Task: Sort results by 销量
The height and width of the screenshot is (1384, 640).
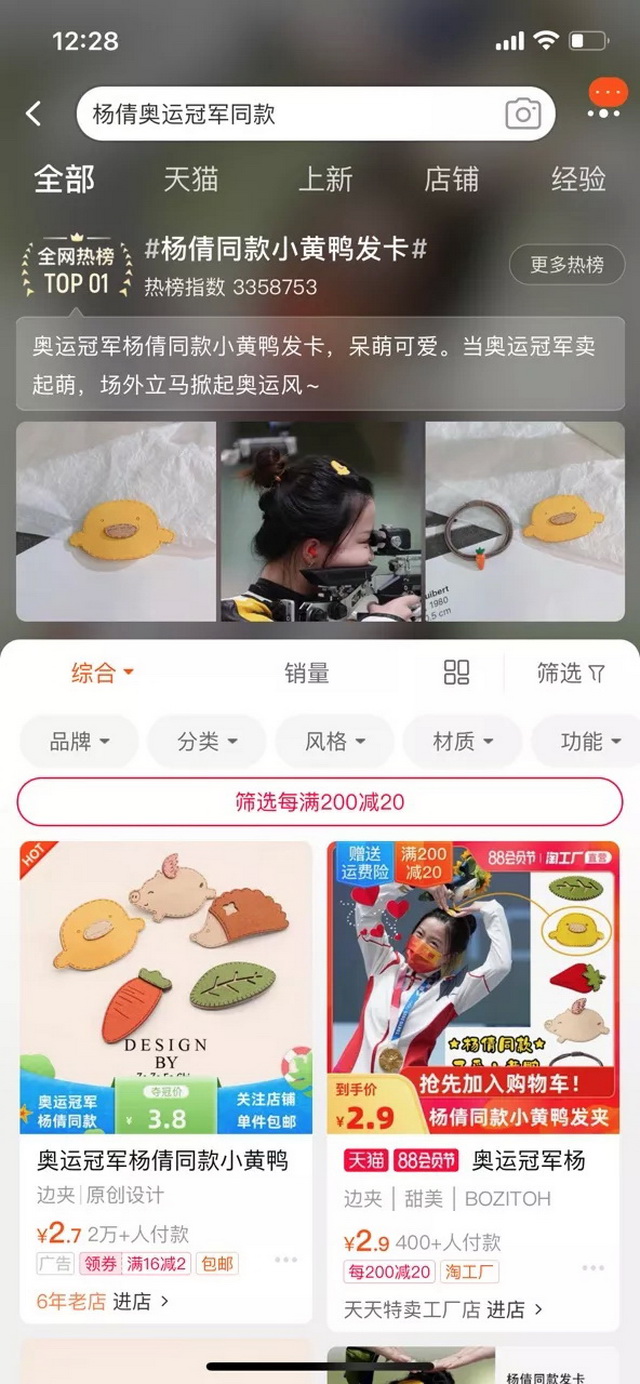Action: (306, 673)
